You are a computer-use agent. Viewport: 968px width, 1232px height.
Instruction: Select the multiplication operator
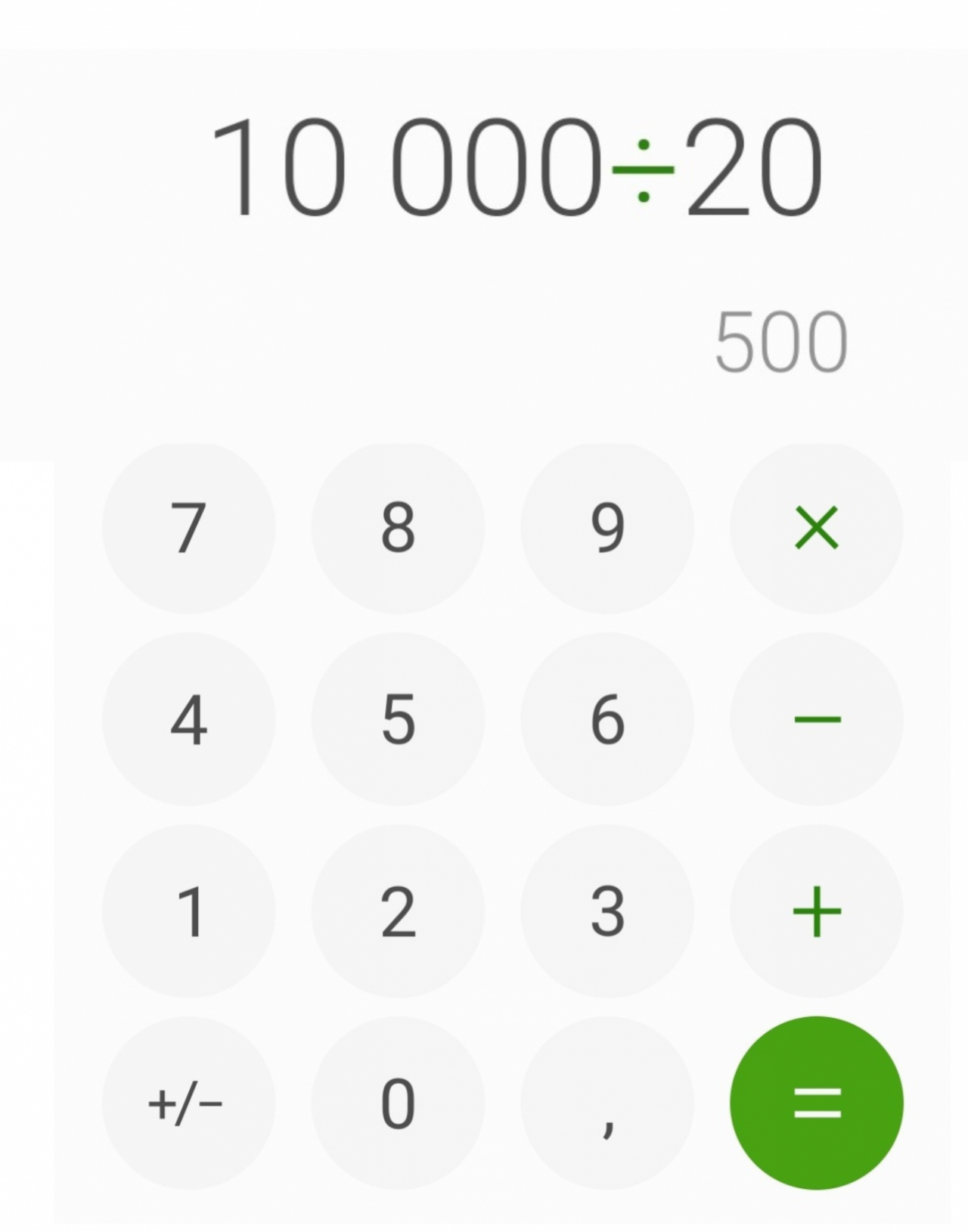[x=816, y=527]
